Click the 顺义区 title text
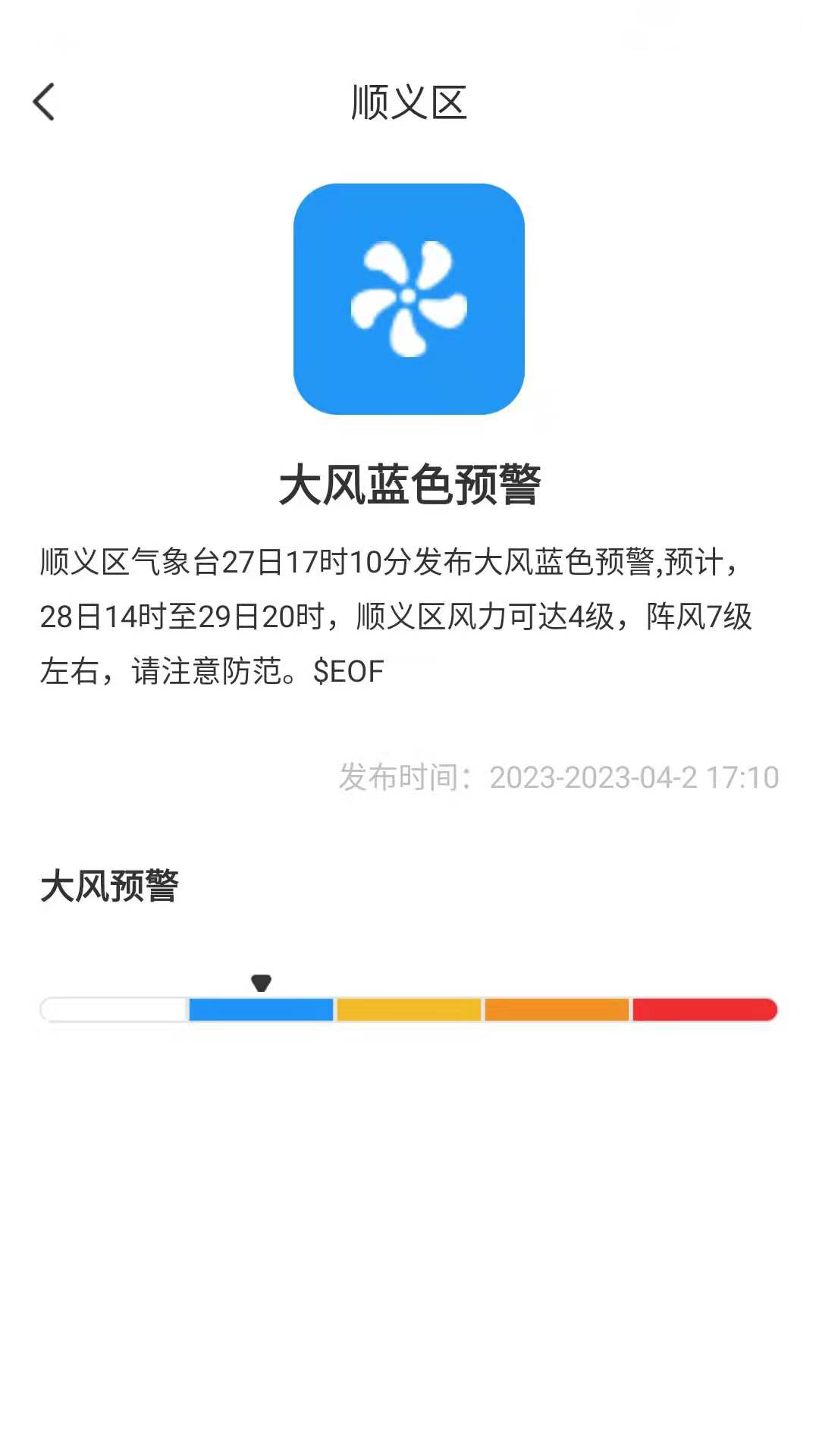819x1456 pixels. point(409,103)
